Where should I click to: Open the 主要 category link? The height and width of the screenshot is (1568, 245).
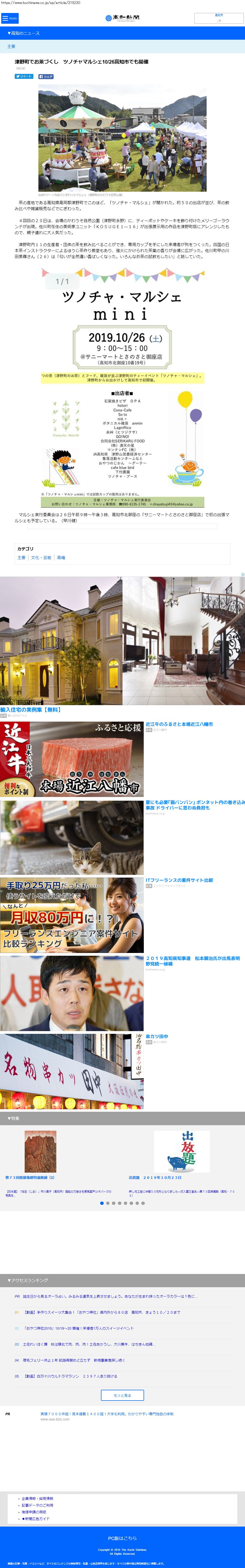21,558
